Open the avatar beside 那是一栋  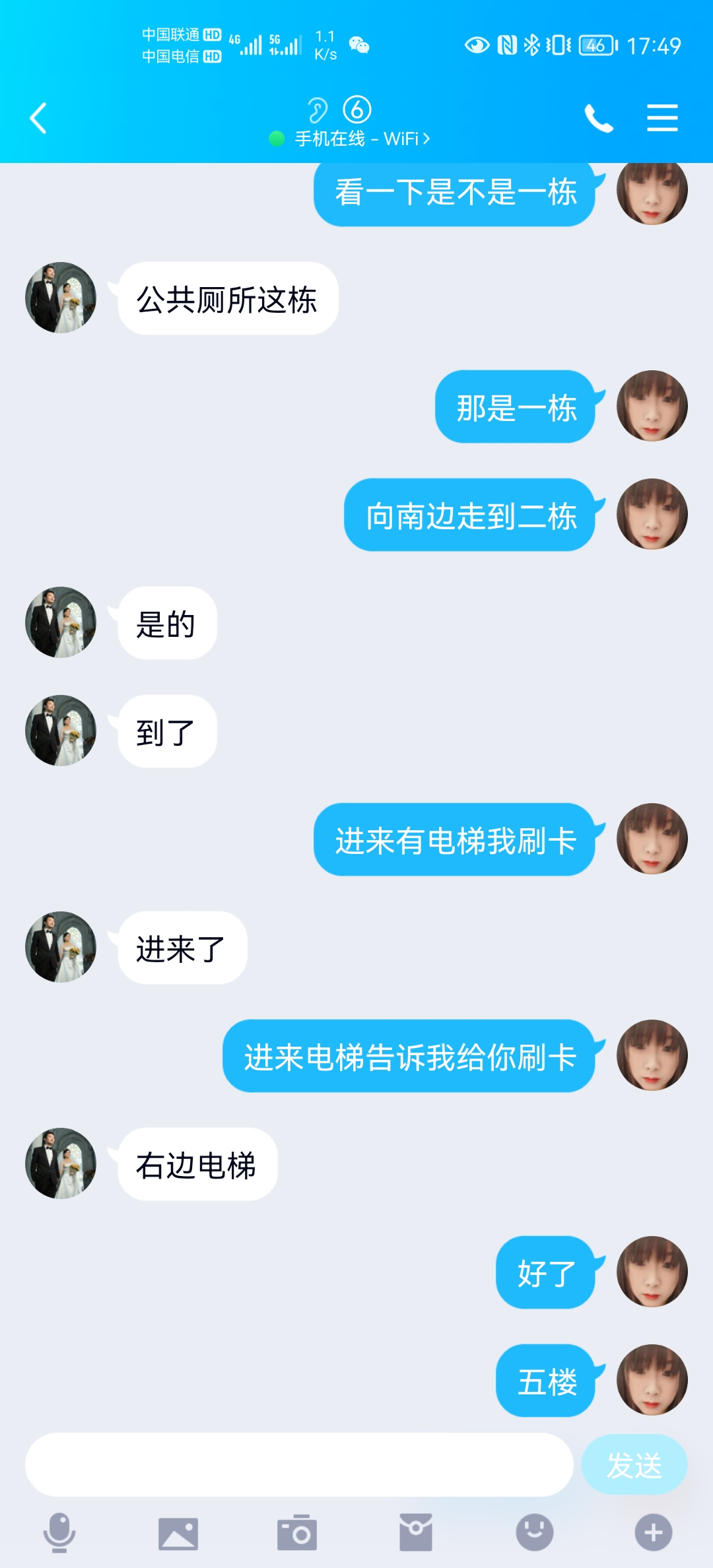652,406
